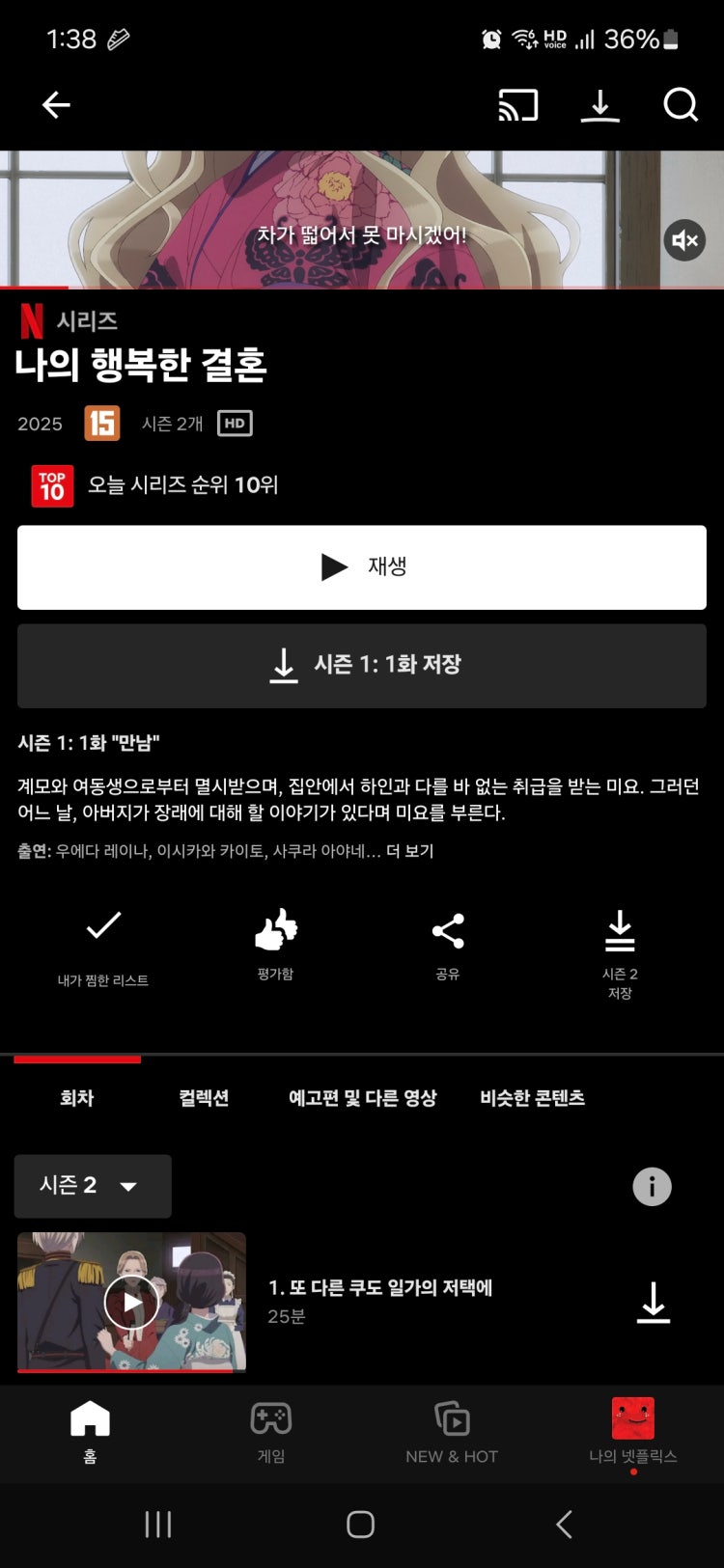Expand the cast with 더 보기
This screenshot has width=724, height=1568.
(409, 851)
